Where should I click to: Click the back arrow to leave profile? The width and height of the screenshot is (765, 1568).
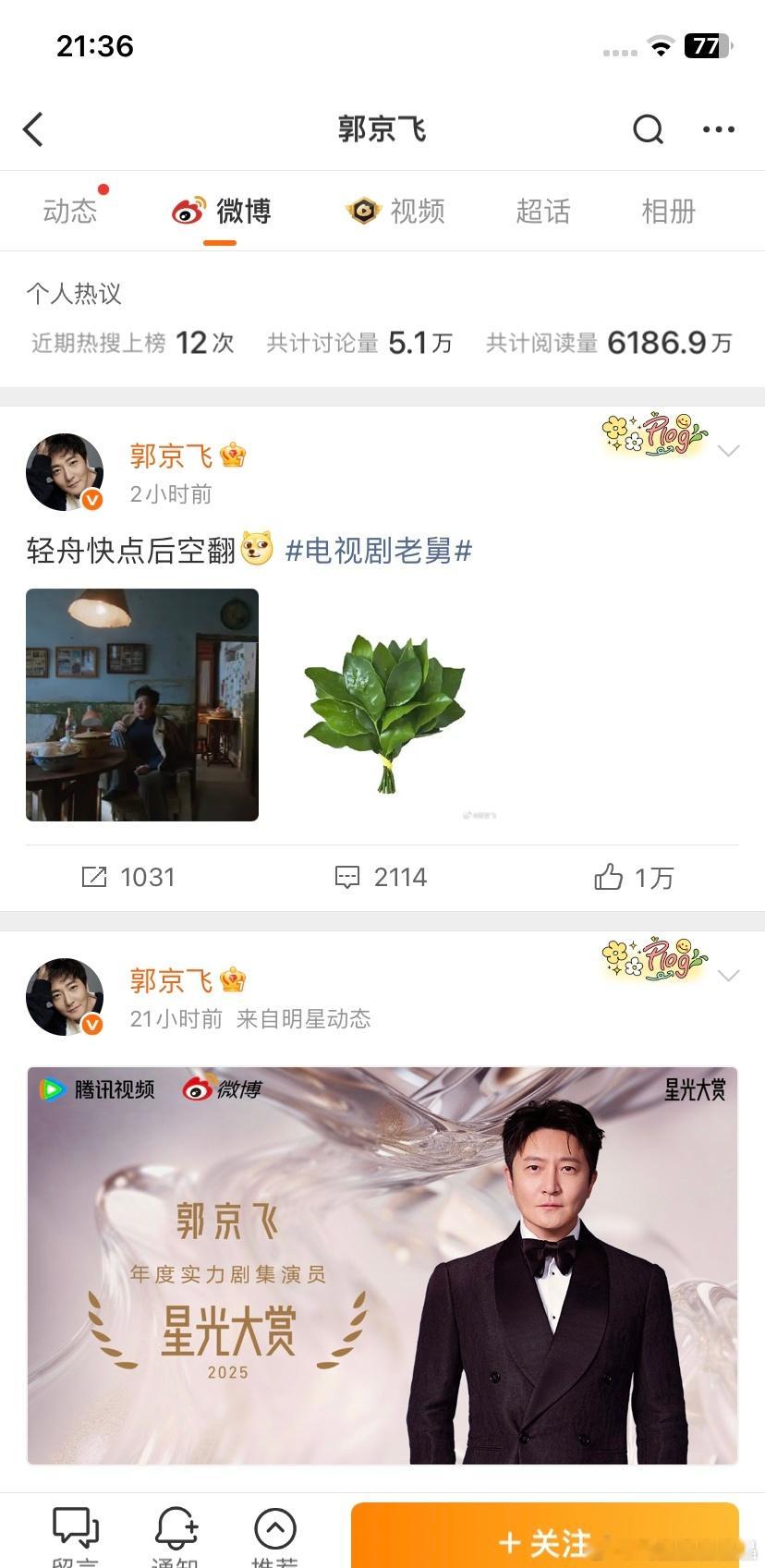click(x=33, y=129)
